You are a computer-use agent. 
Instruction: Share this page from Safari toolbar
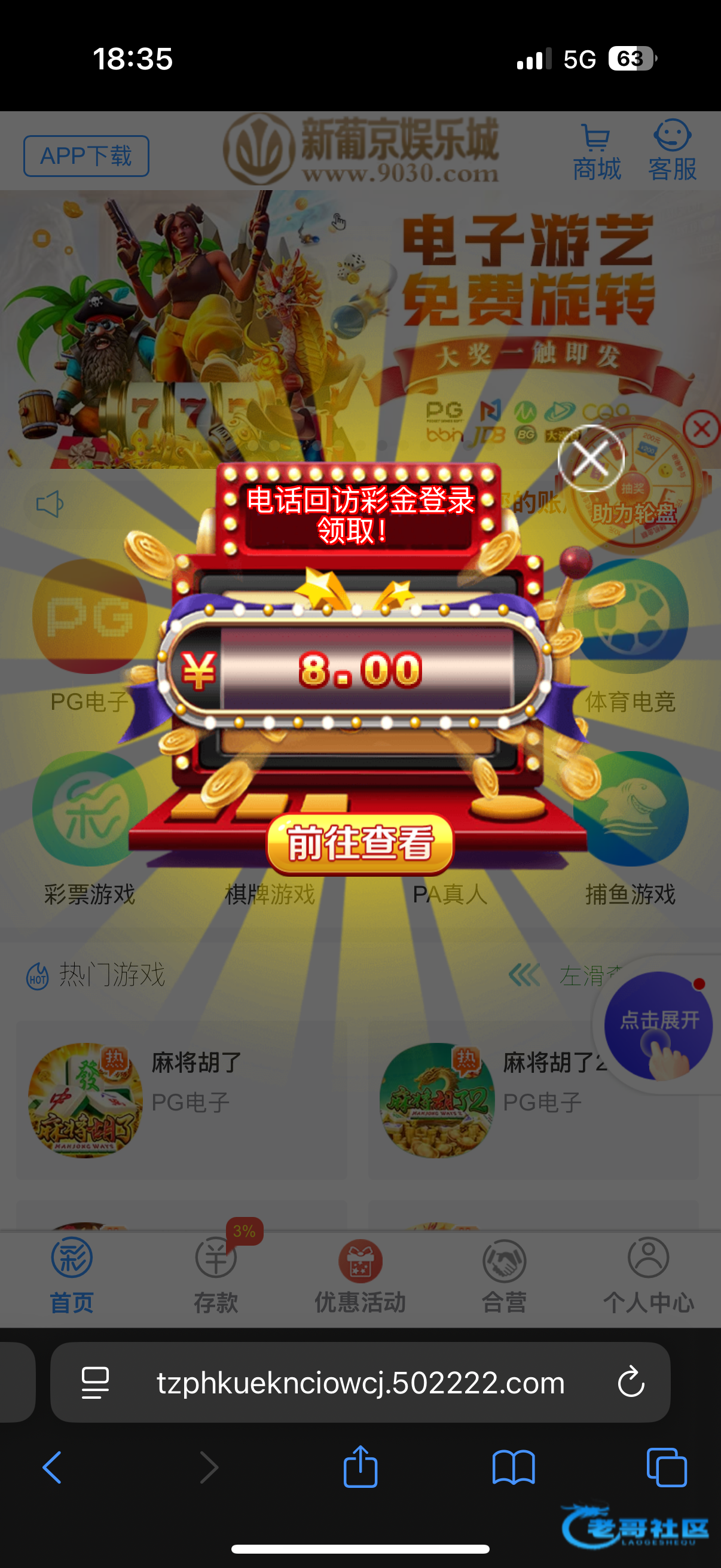click(x=360, y=1467)
